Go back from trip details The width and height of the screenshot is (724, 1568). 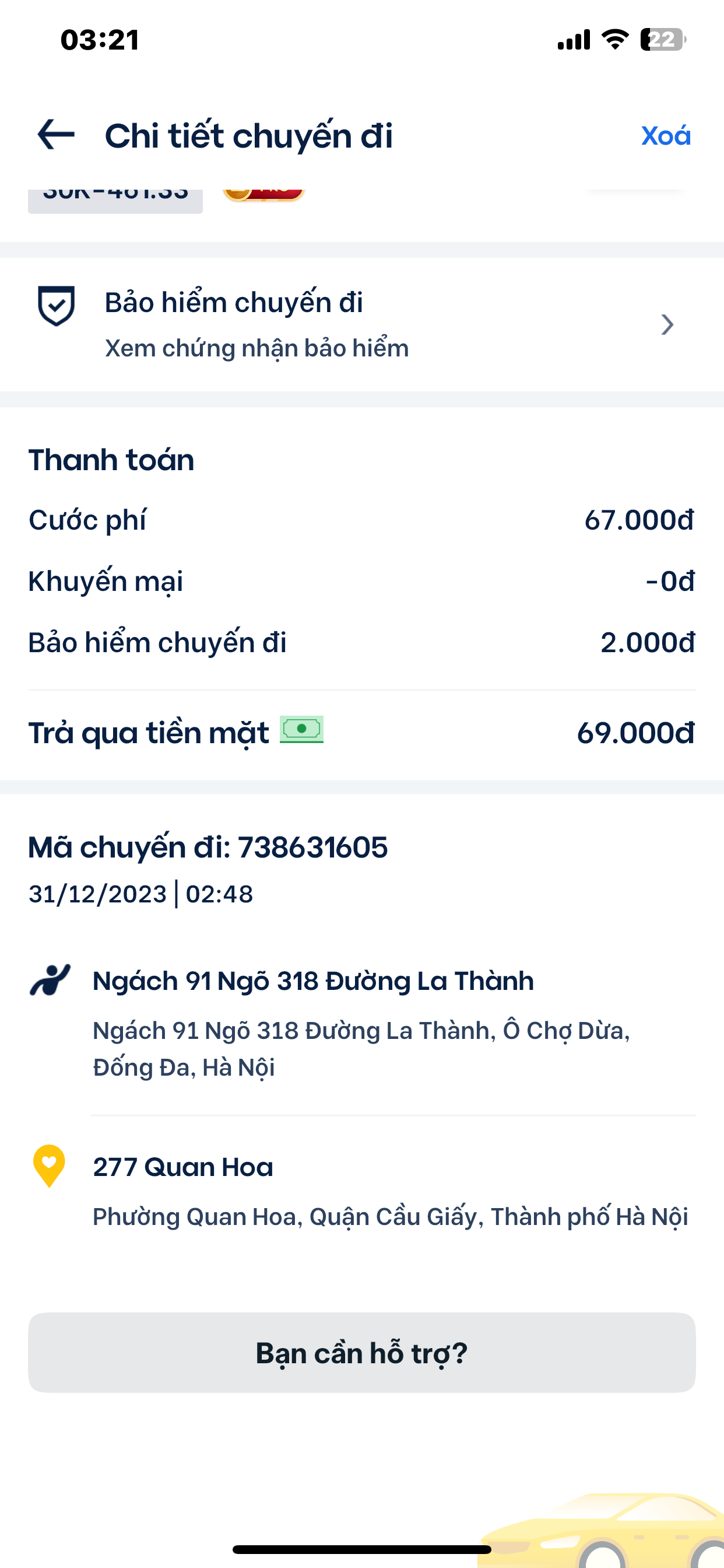point(56,135)
